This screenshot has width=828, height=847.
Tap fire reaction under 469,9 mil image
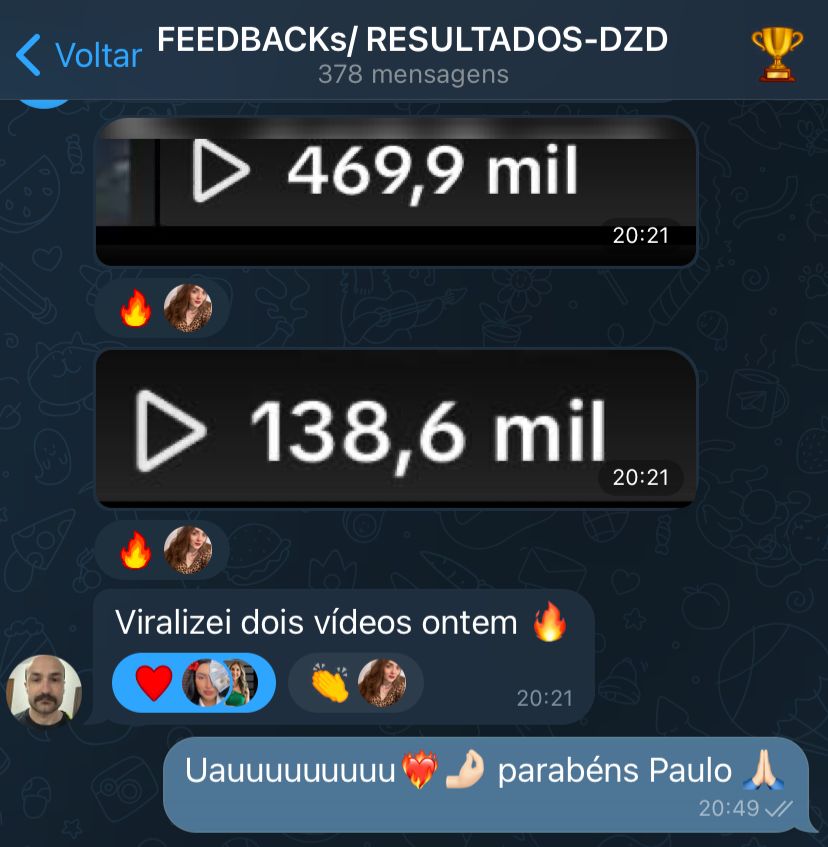tap(135, 308)
